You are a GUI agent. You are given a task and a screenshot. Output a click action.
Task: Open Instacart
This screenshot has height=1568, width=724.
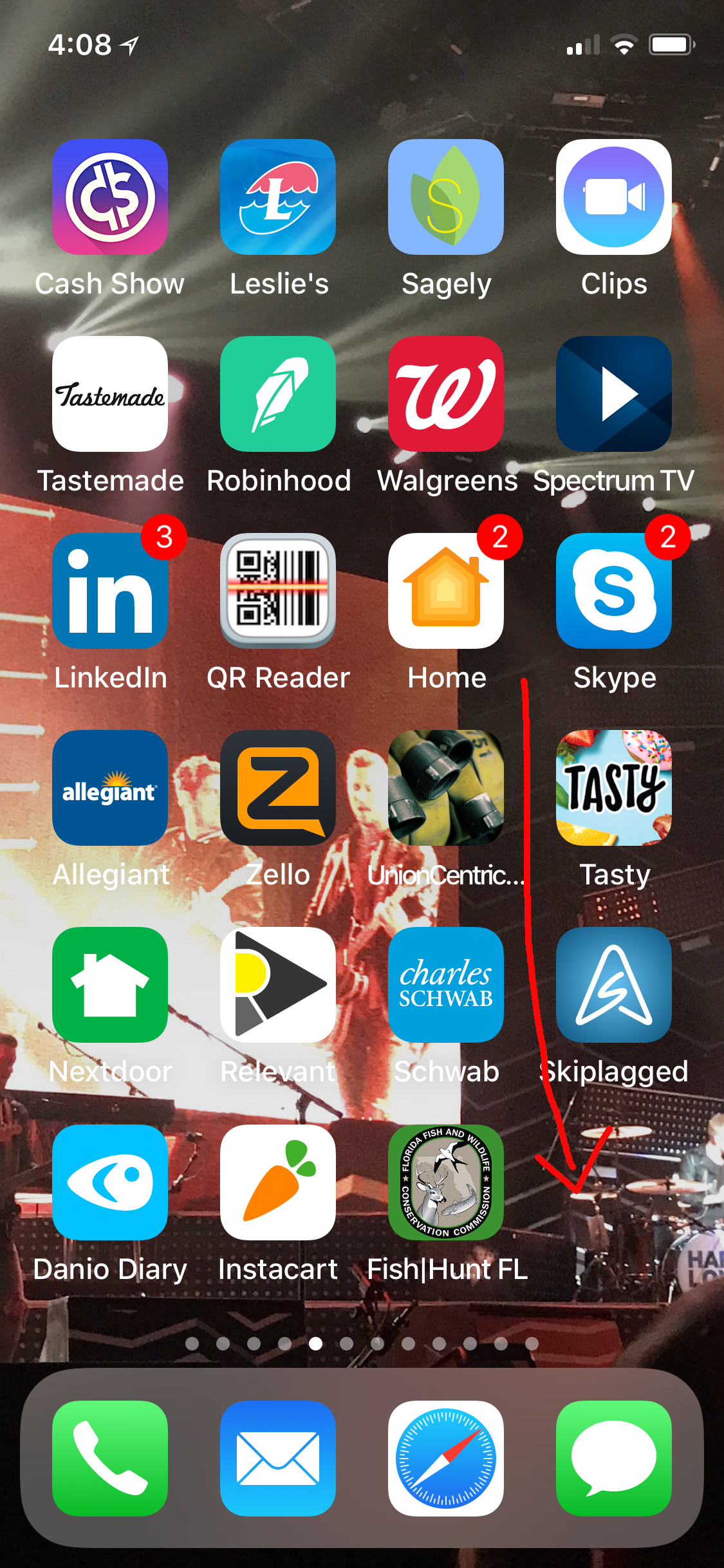pyautogui.click(x=278, y=1182)
